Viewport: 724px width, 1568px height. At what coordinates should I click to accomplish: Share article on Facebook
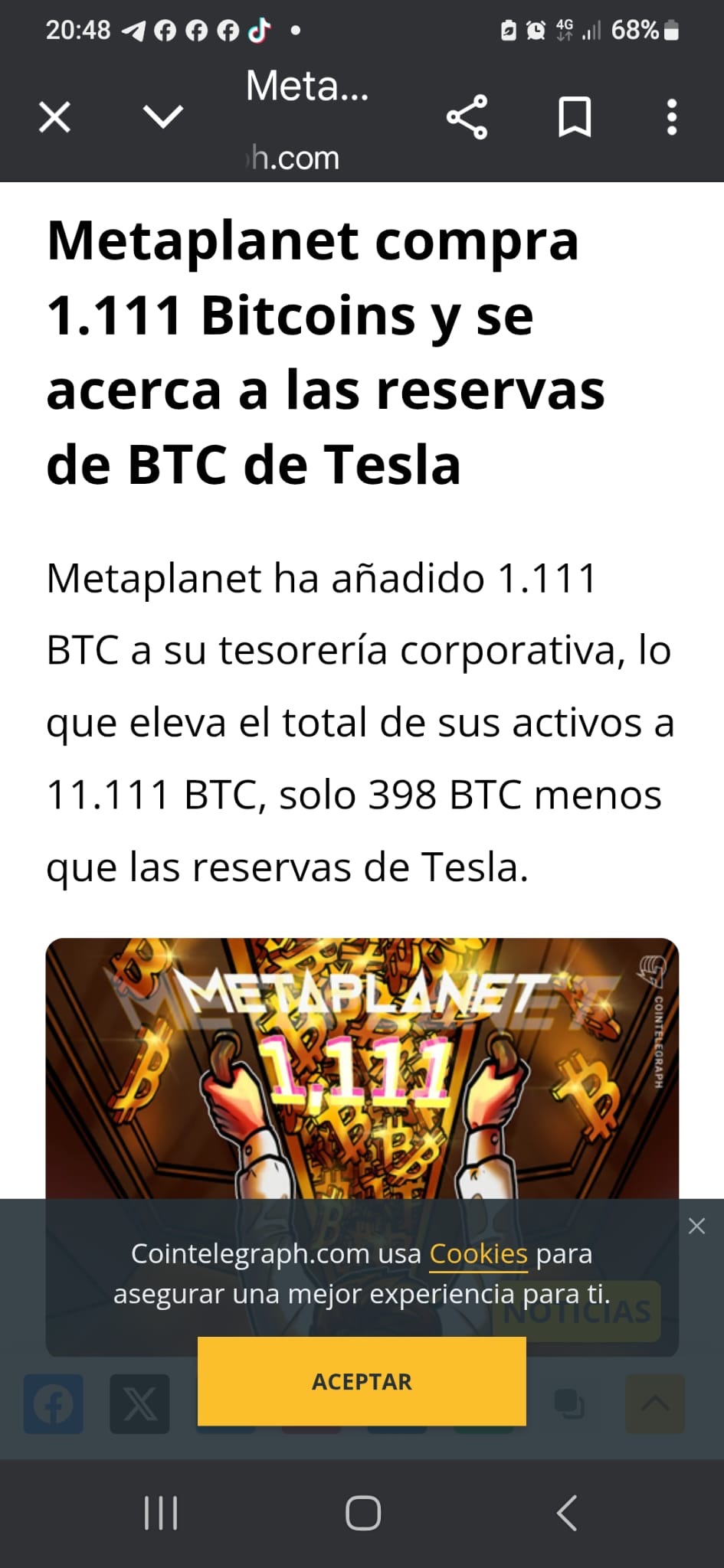pos(54,1404)
